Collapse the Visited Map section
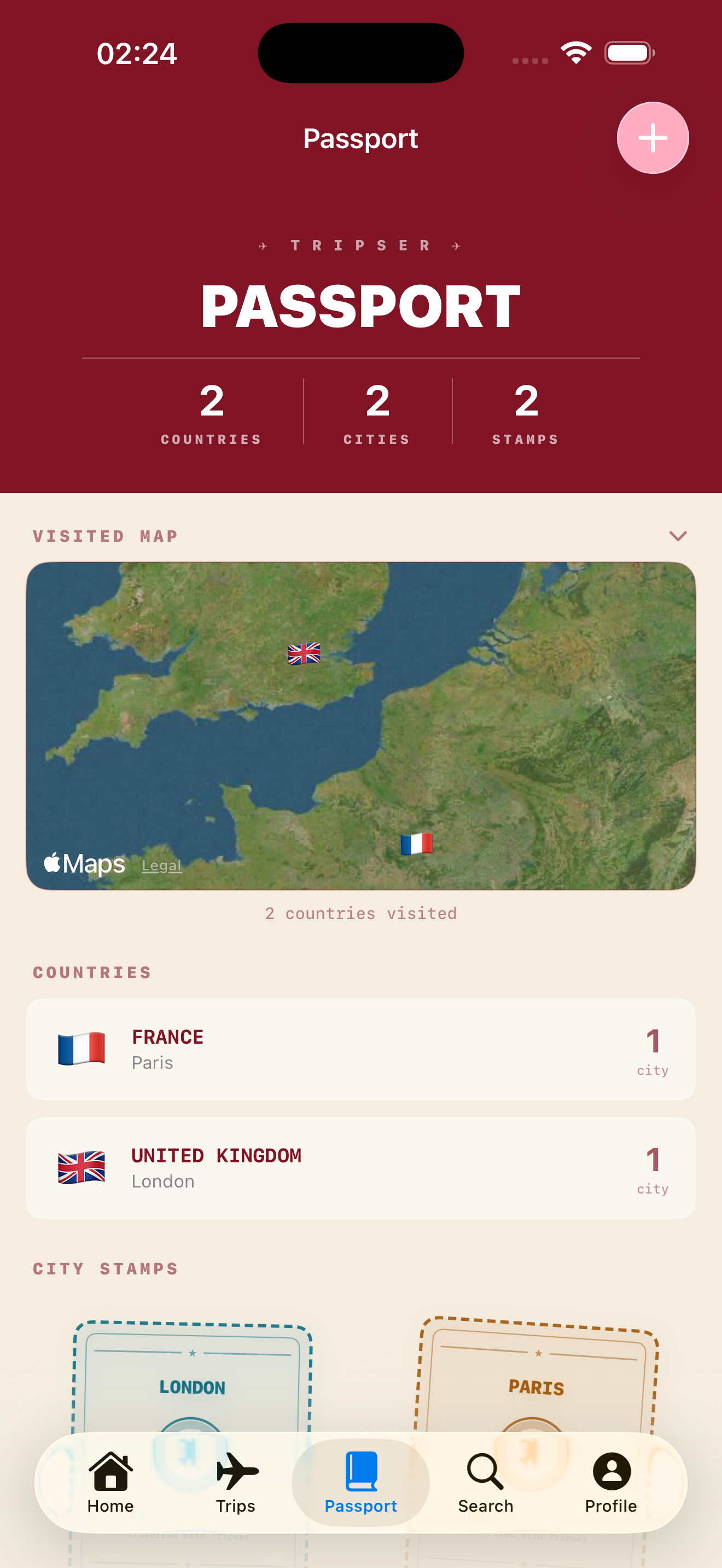The width and height of the screenshot is (722, 1568). tap(678, 536)
